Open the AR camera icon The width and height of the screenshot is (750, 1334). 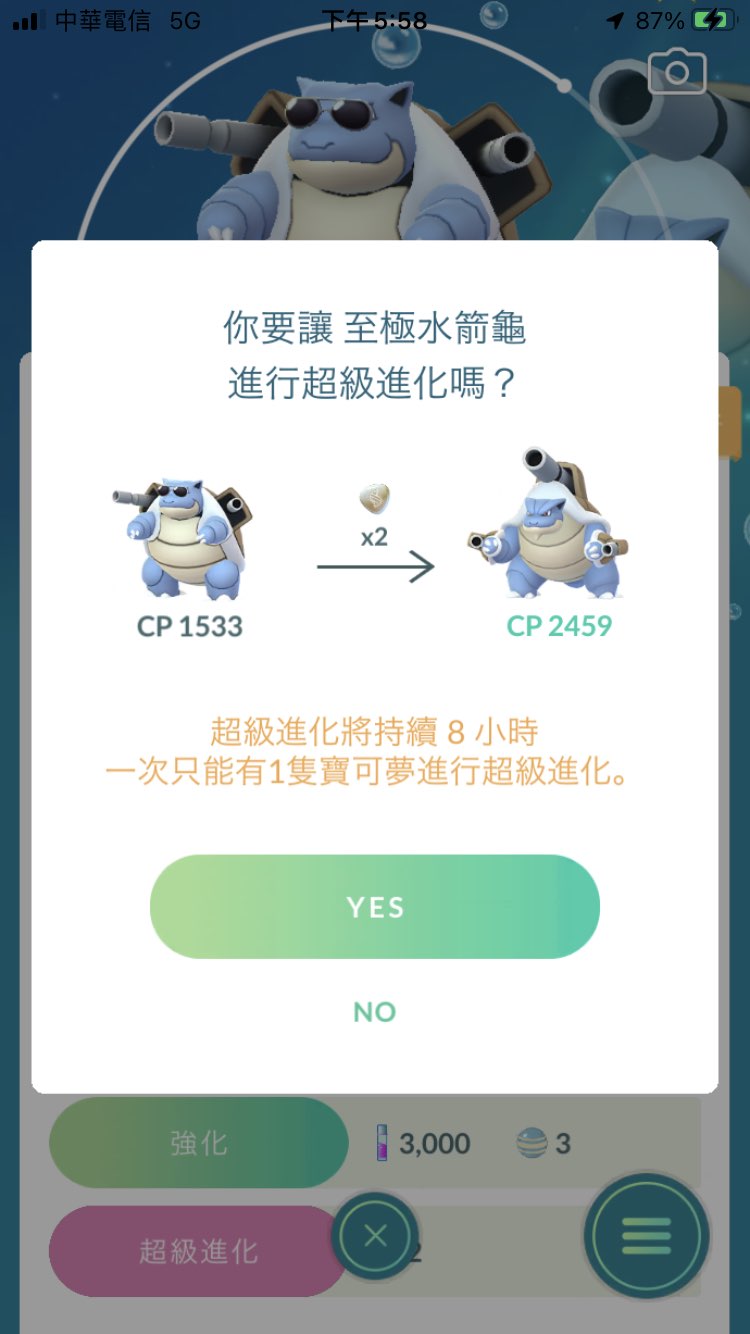click(x=677, y=72)
